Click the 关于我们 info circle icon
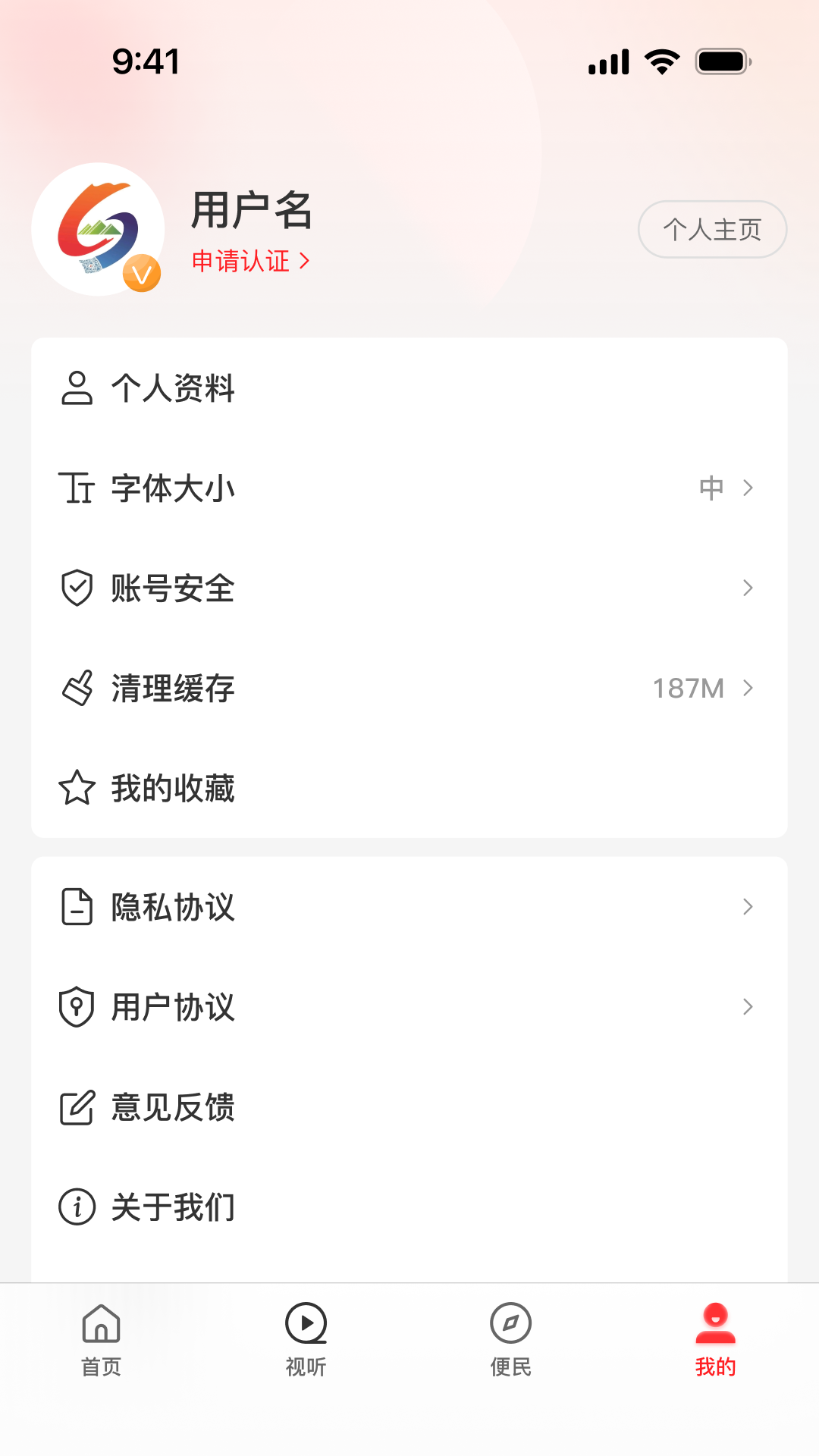This screenshot has width=819, height=1456. (75, 1207)
